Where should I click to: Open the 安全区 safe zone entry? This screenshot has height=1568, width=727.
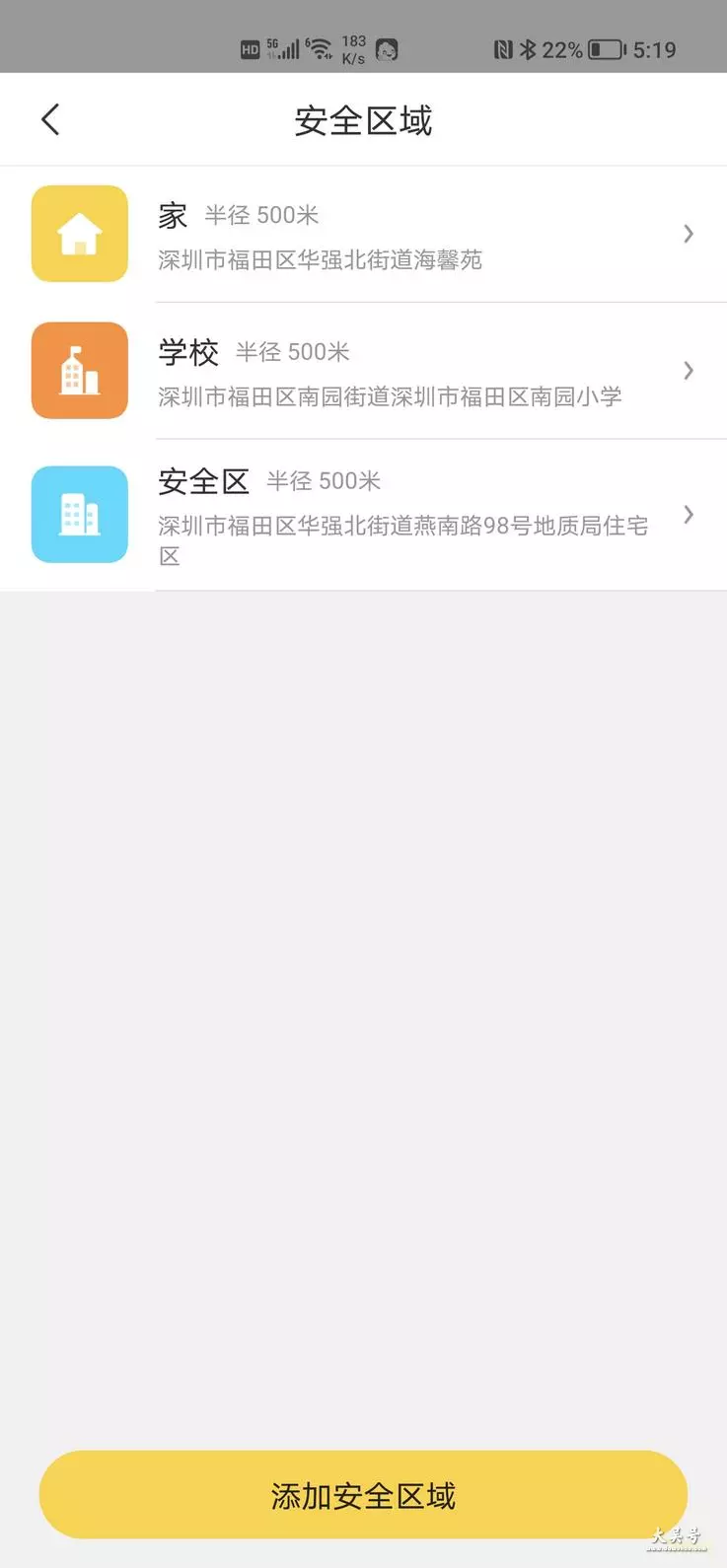click(363, 515)
